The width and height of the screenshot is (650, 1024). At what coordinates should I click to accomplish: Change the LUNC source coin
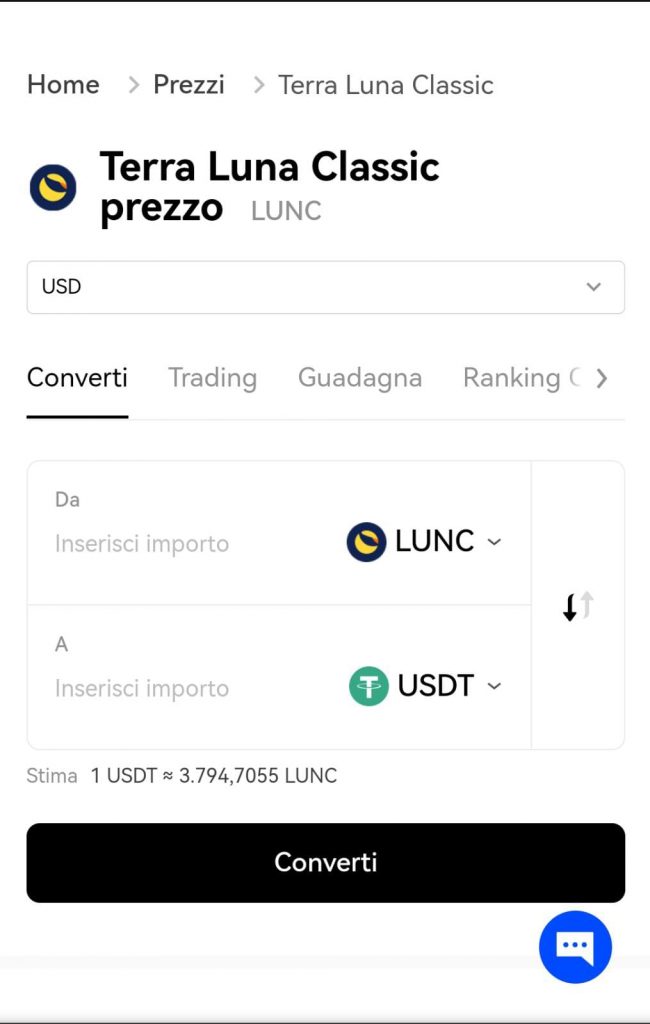pos(424,541)
